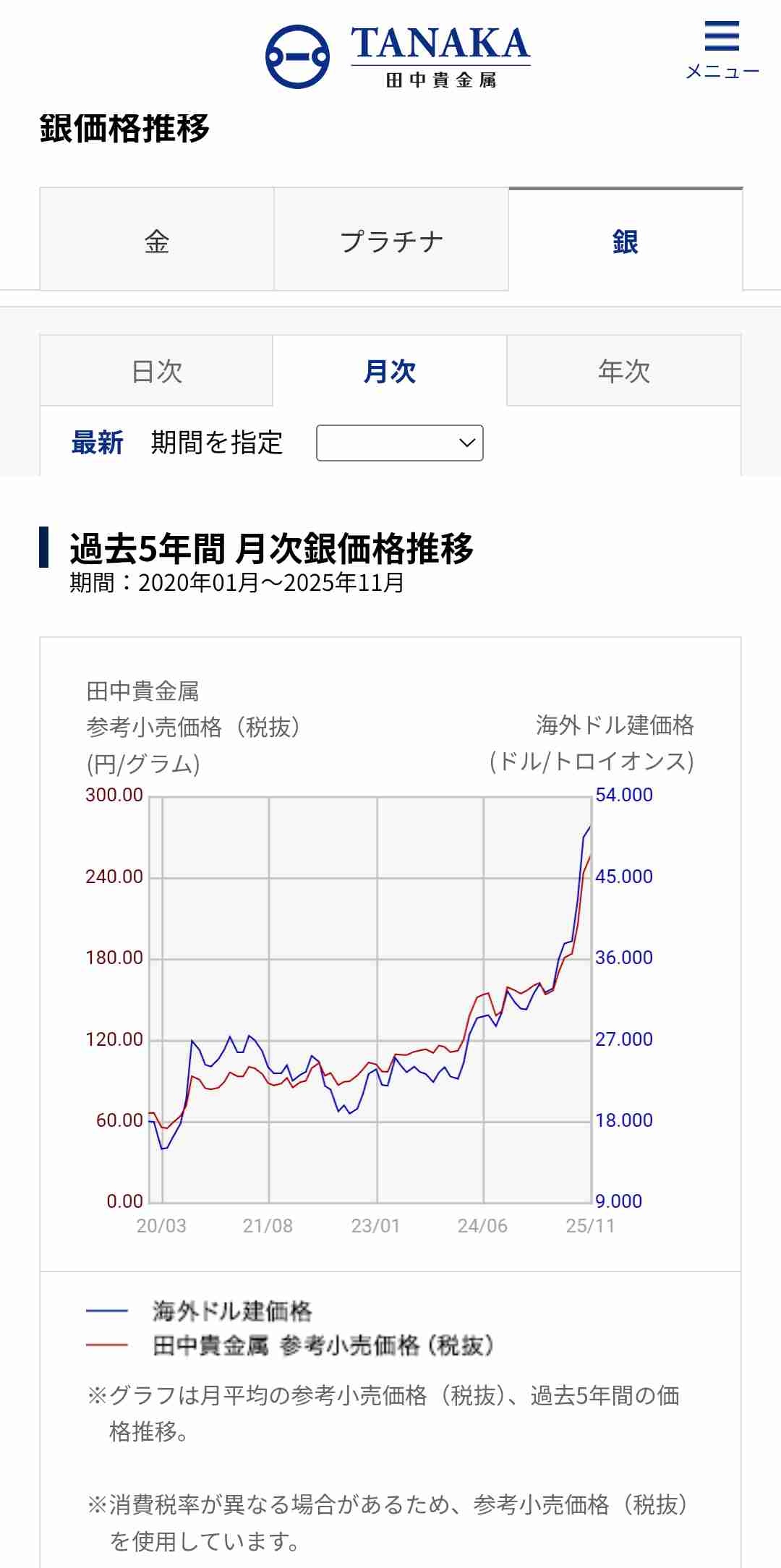Expand the 期間を指定 period dropdown

pyautogui.click(x=400, y=443)
